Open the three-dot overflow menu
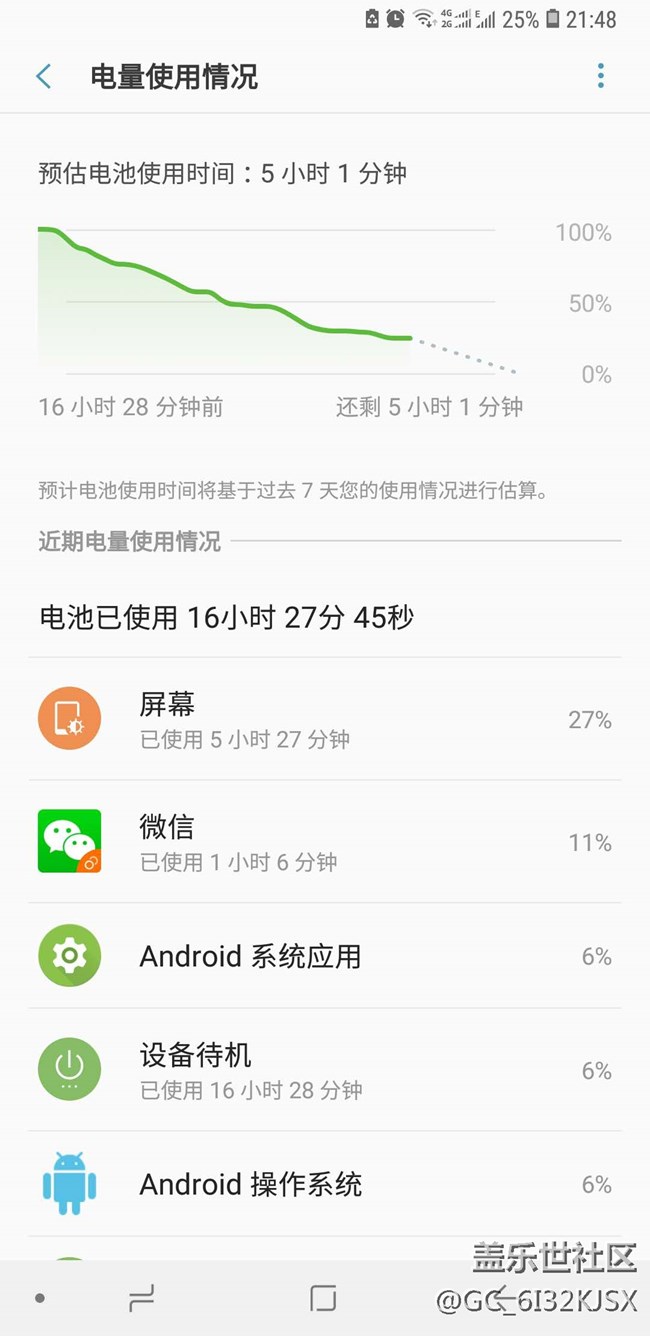This screenshot has width=650, height=1336. point(600,76)
